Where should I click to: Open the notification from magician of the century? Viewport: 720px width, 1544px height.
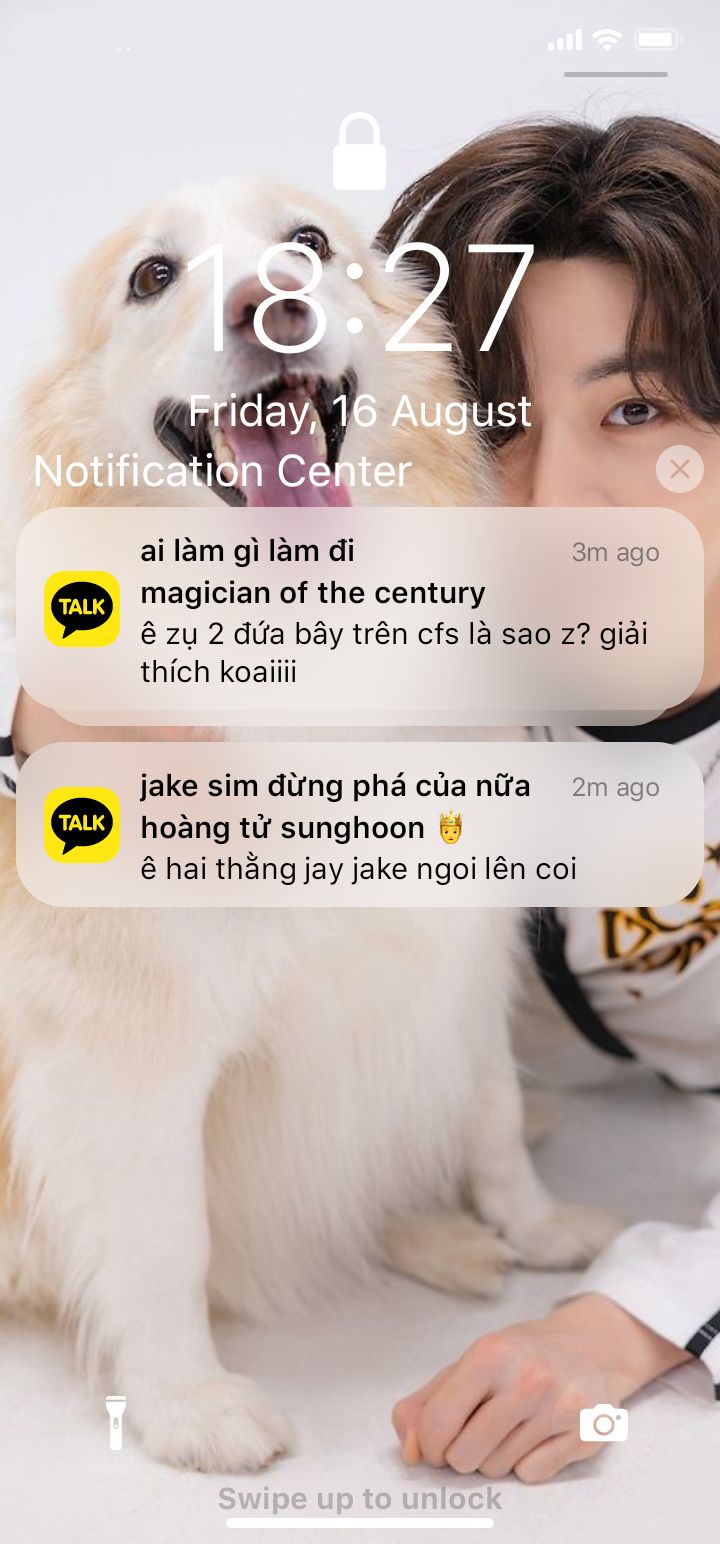[360, 609]
